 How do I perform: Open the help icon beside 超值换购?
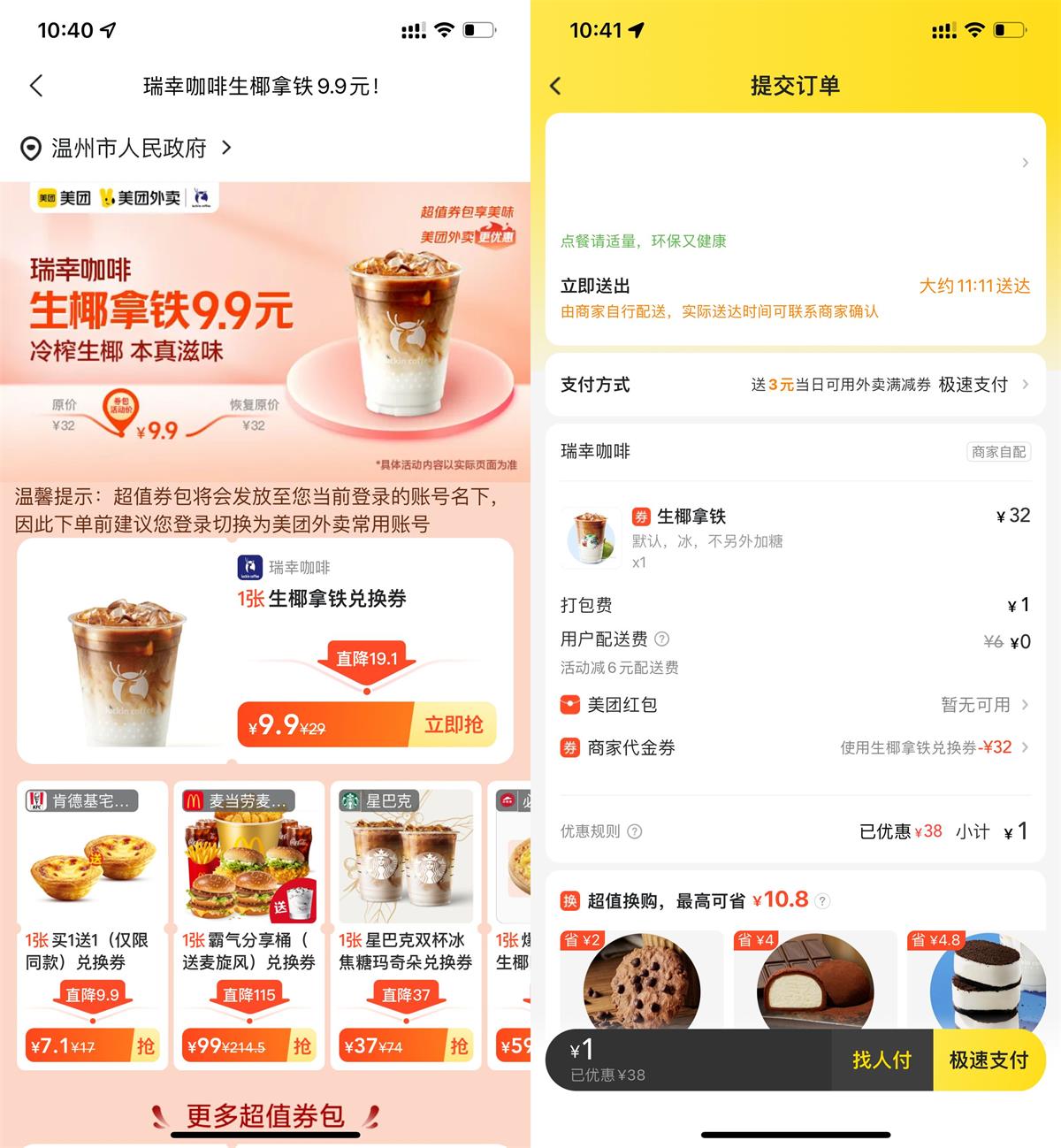822,901
